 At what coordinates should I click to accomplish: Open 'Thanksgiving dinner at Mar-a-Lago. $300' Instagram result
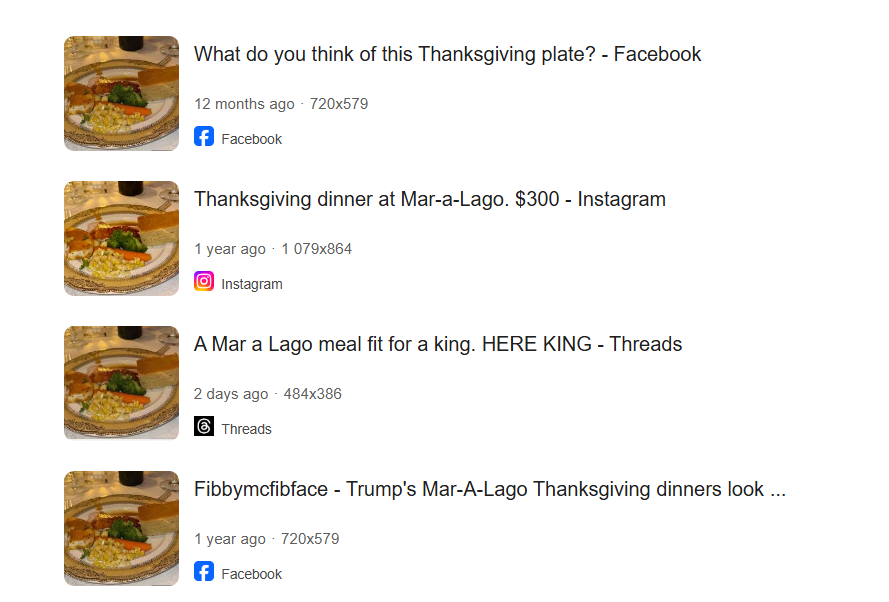pos(429,199)
